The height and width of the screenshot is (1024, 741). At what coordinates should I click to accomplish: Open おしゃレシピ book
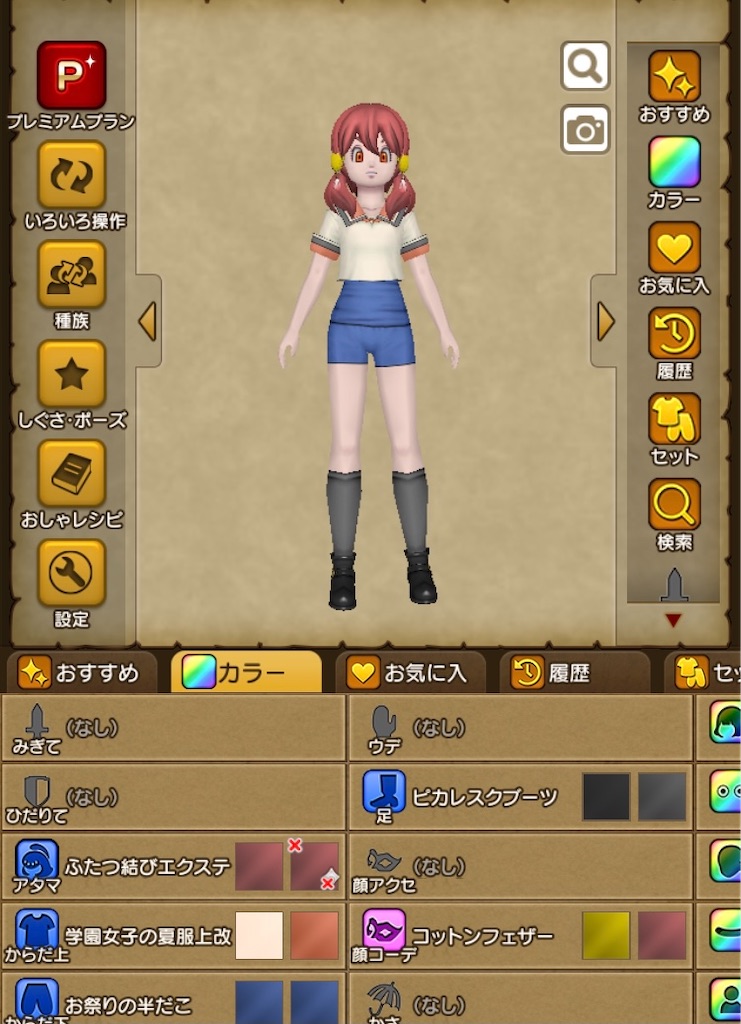[x=71, y=474]
